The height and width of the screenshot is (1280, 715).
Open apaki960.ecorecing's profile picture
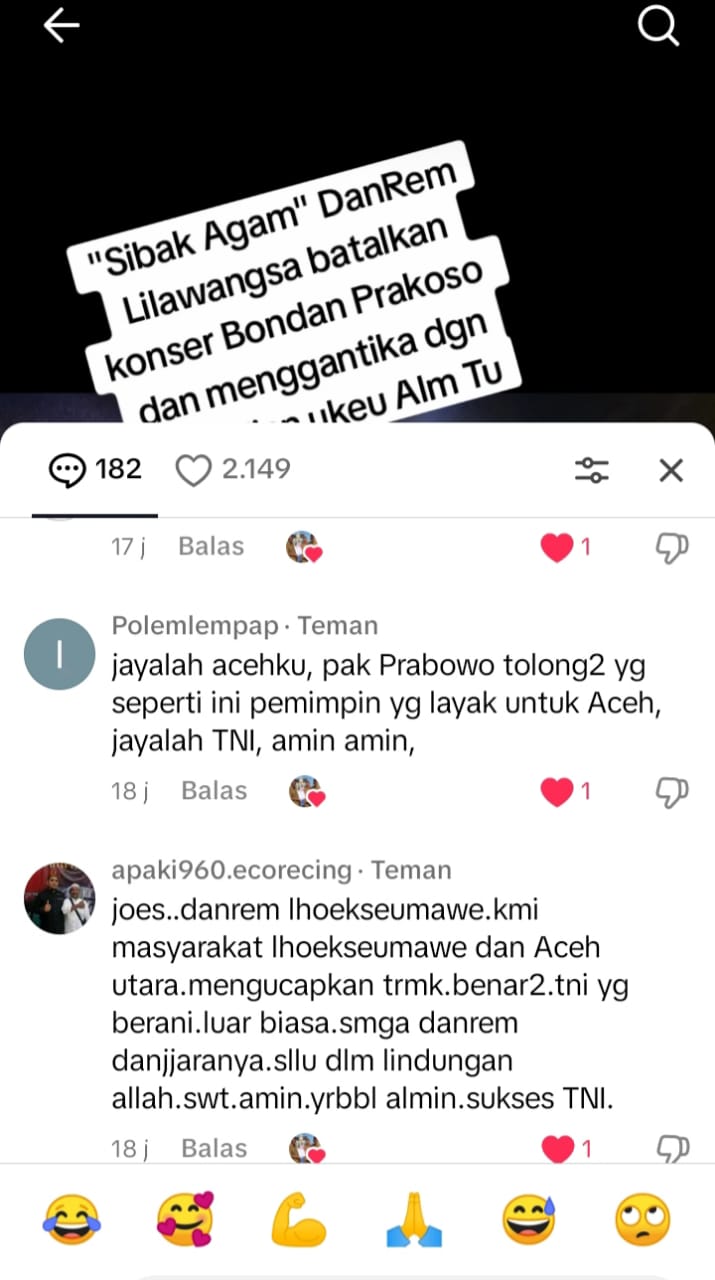point(59,898)
